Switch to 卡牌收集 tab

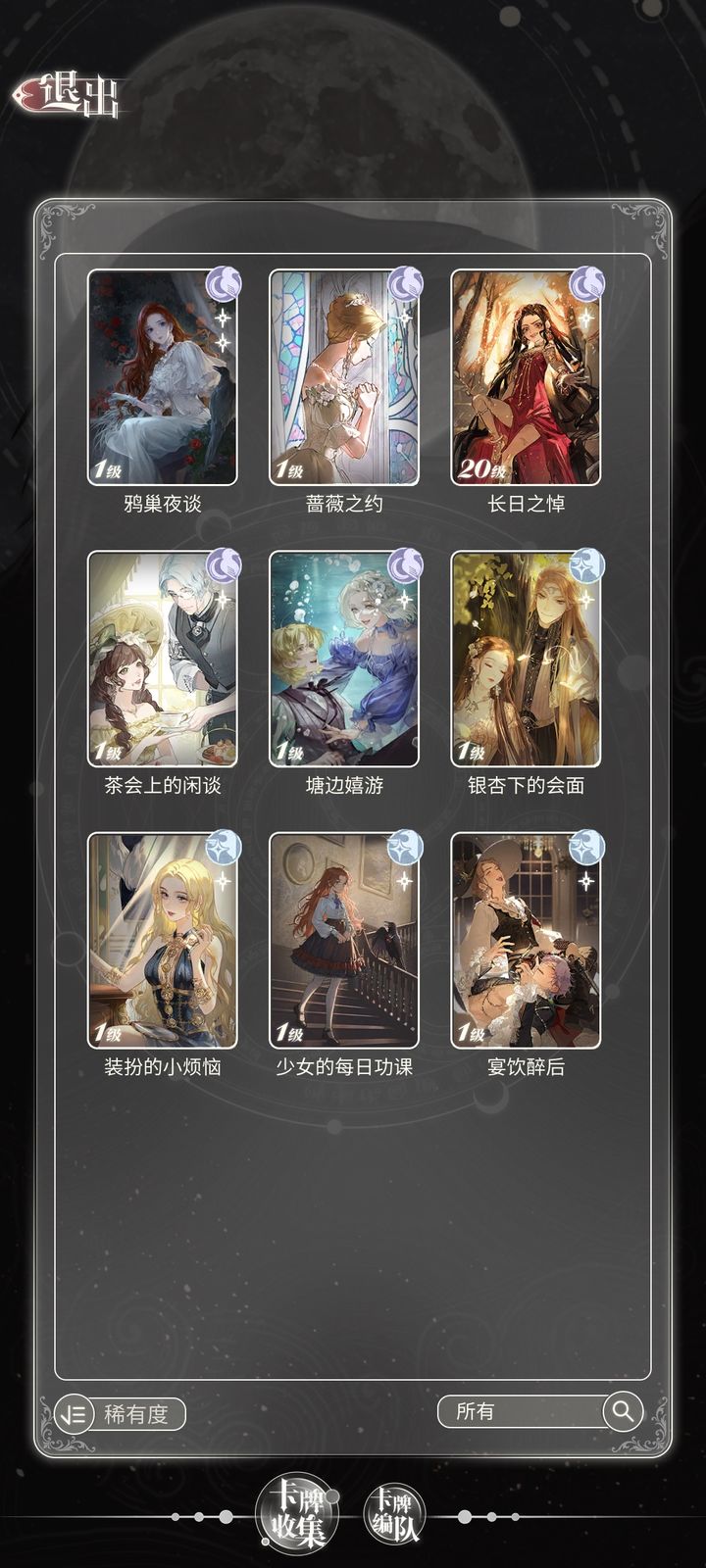(297, 1514)
